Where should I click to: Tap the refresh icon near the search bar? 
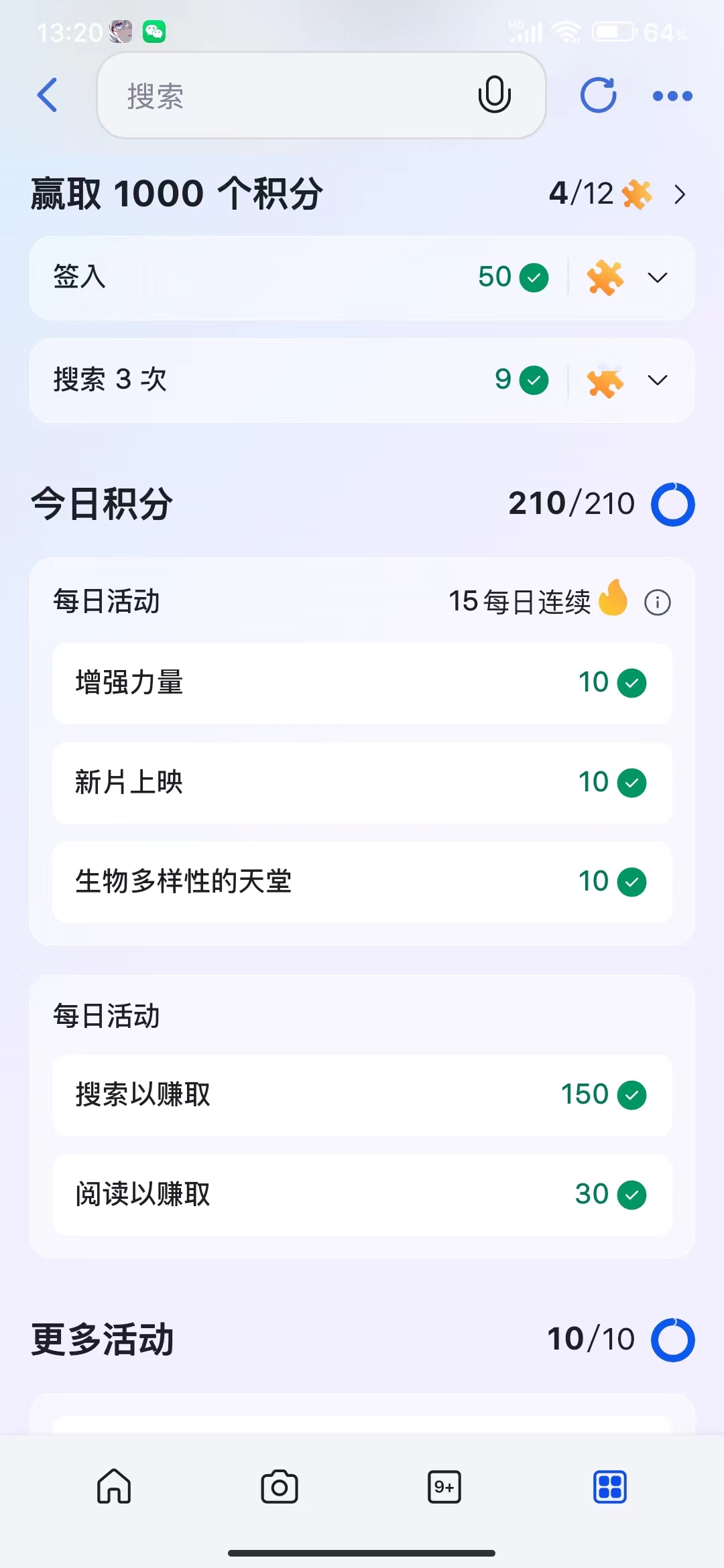click(598, 95)
